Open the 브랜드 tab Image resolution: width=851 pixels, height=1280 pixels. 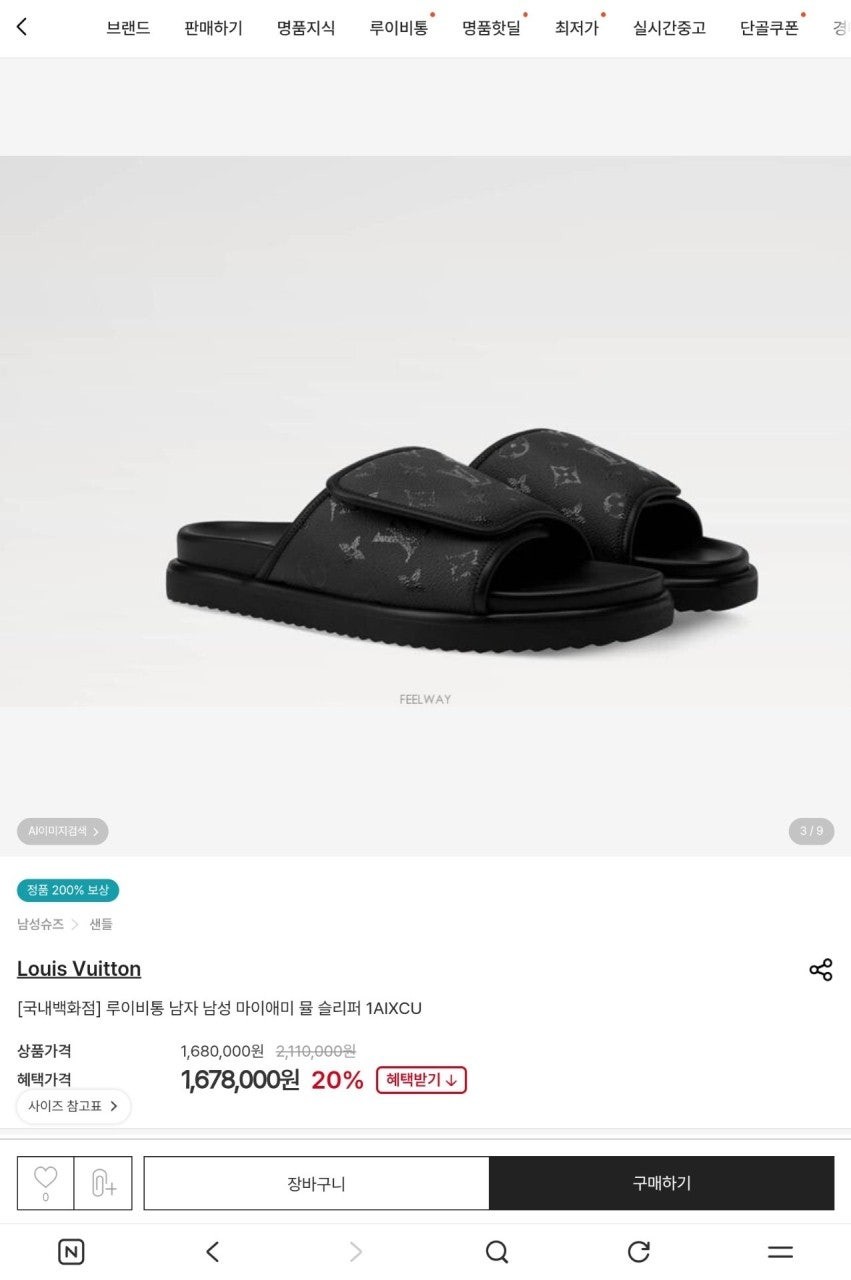click(128, 28)
